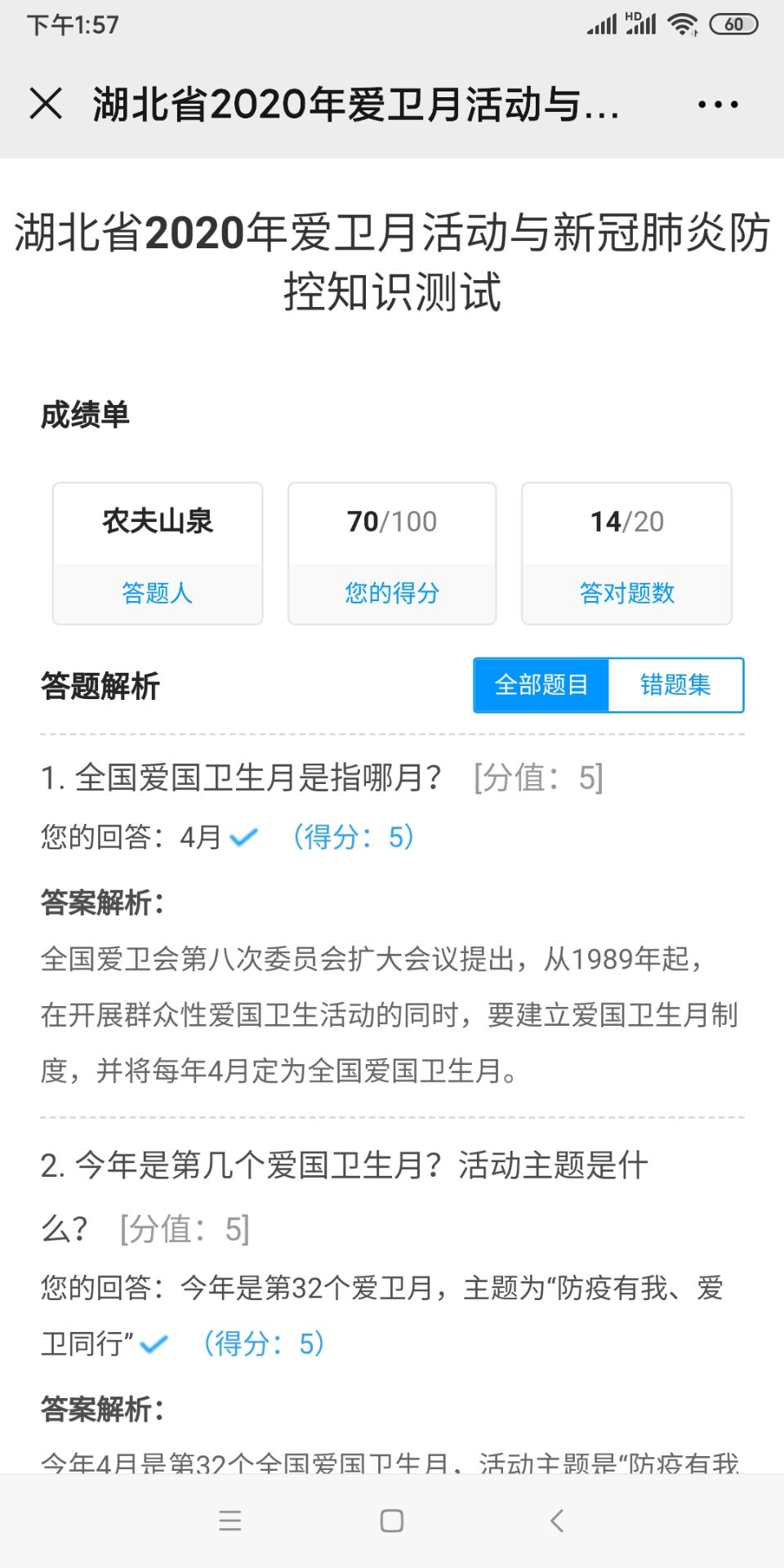Image resolution: width=784 pixels, height=1568 pixels.
Task: Switch to the 错题集 tab
Action: (x=675, y=685)
